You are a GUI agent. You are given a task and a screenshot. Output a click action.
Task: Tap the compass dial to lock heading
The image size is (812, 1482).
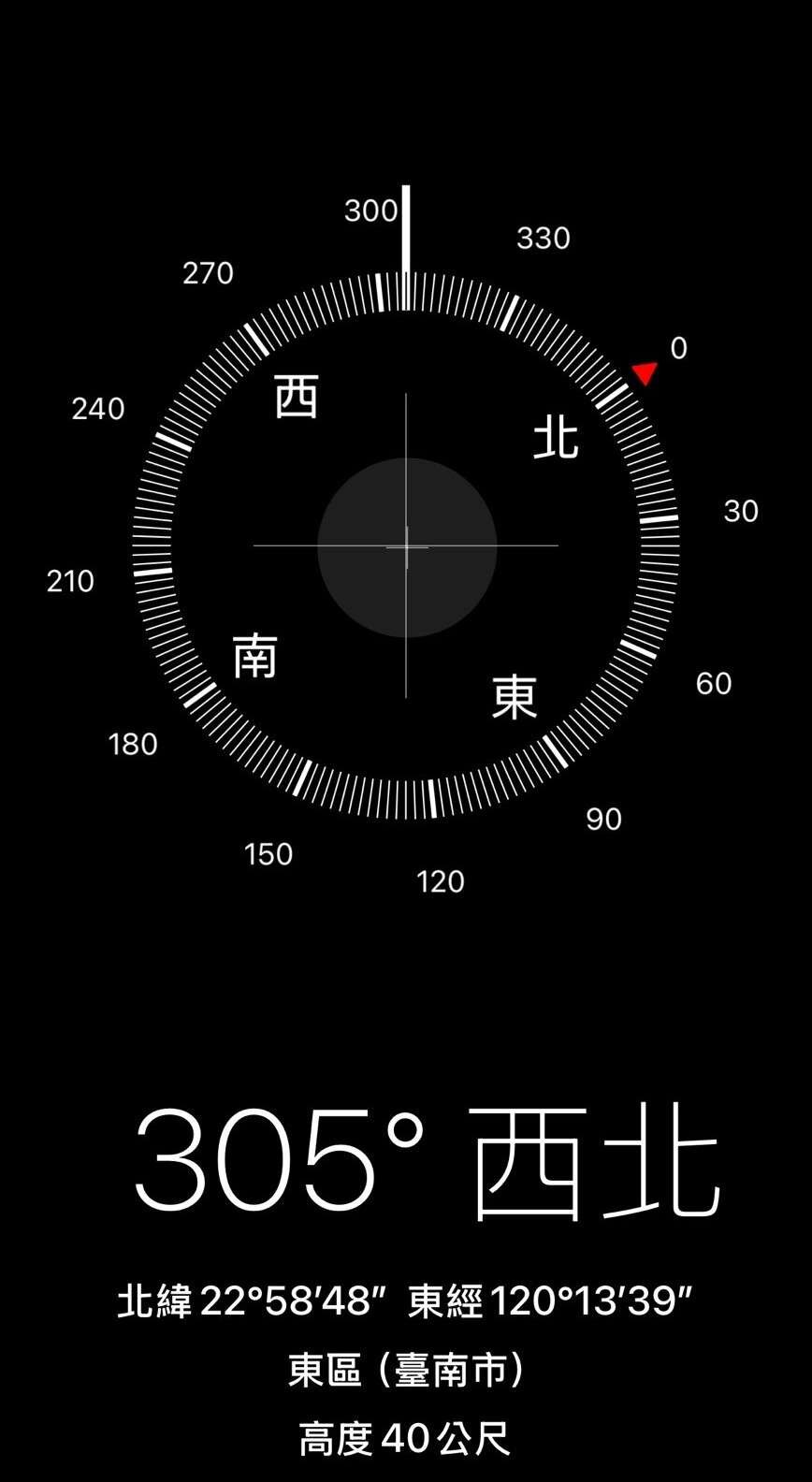(406, 546)
